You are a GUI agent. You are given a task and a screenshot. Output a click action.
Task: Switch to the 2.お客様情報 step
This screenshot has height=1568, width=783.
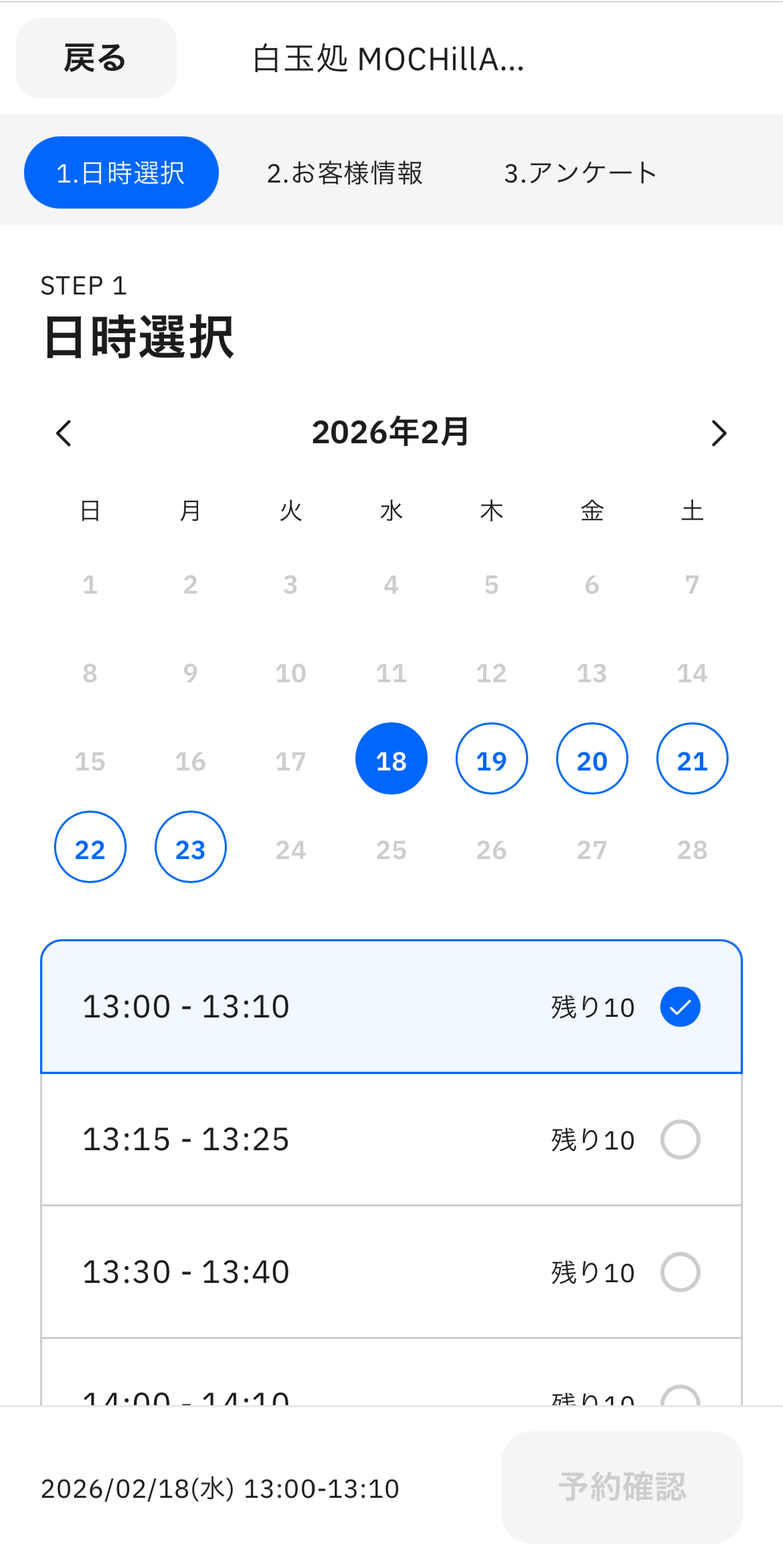(x=346, y=172)
